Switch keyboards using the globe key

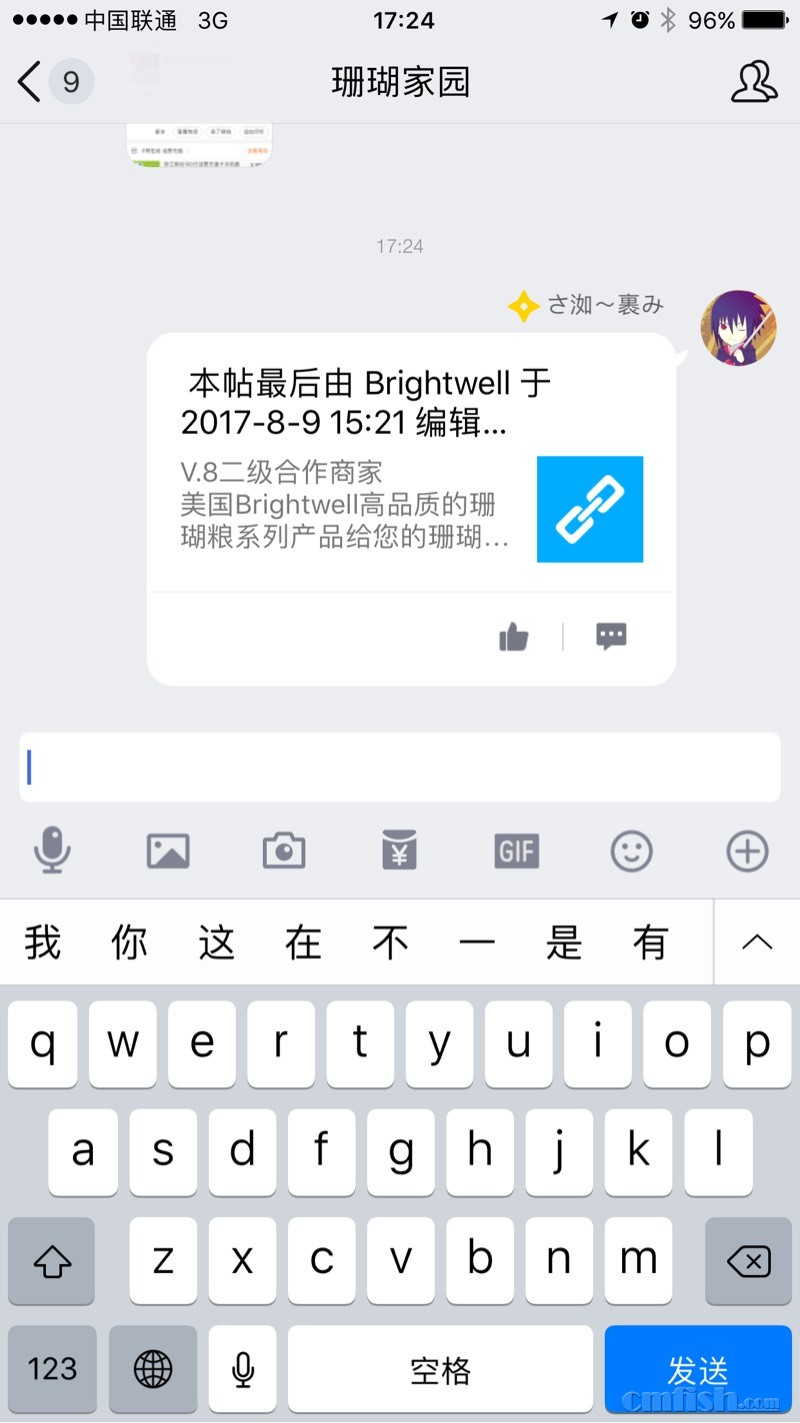point(152,1369)
